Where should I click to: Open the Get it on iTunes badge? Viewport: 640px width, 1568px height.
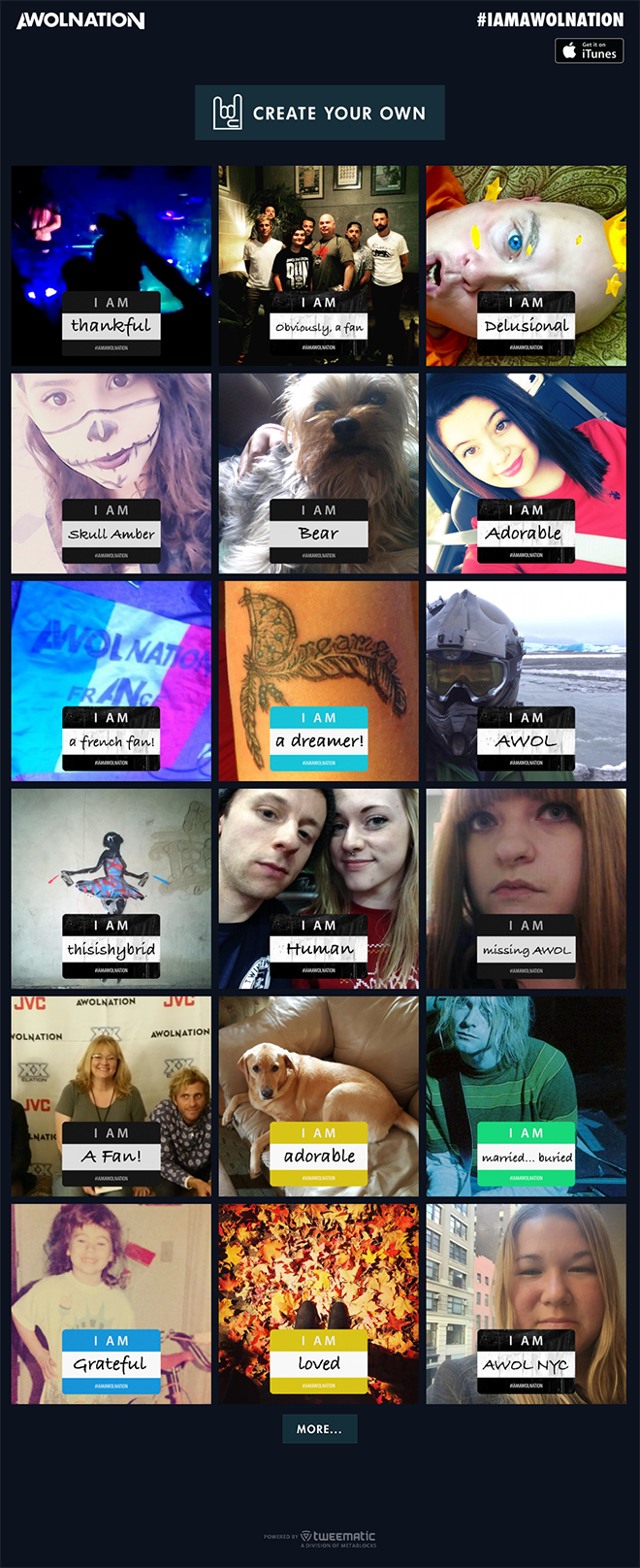click(589, 50)
